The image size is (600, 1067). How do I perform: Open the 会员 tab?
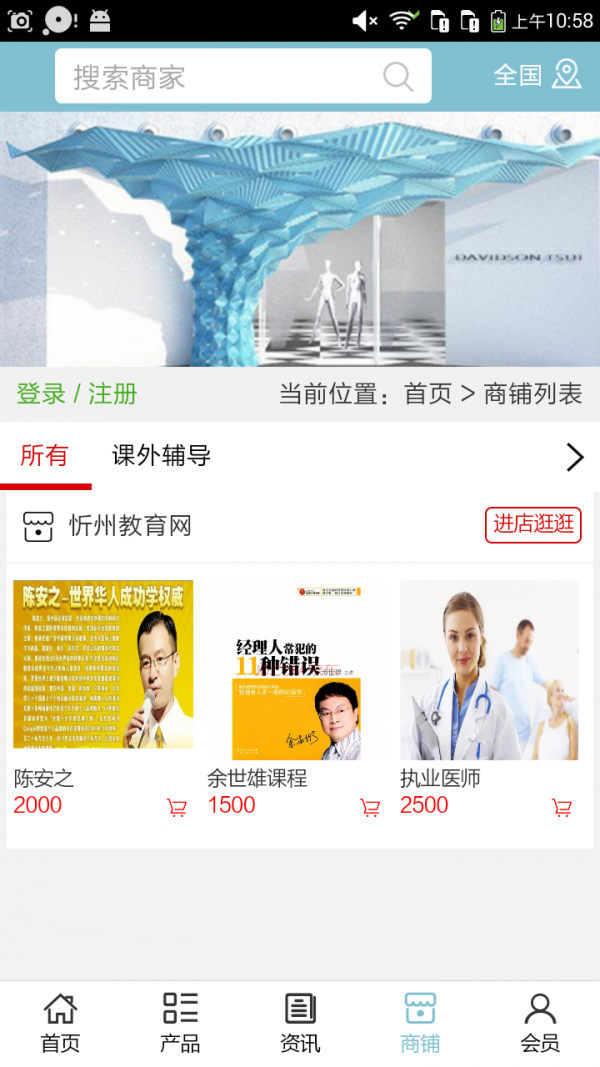pyautogui.click(x=540, y=1023)
